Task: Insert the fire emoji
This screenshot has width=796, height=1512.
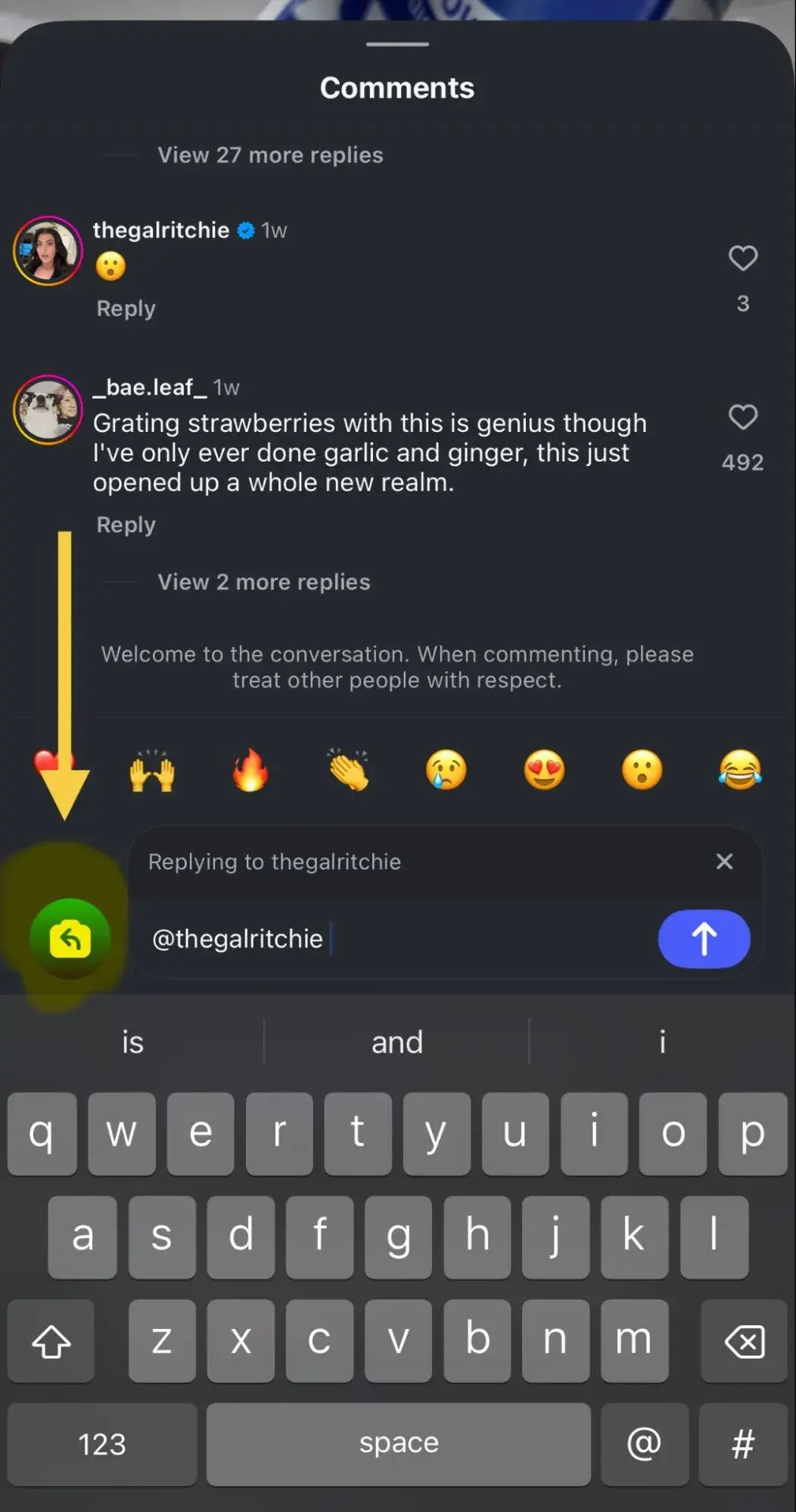Action: point(250,771)
